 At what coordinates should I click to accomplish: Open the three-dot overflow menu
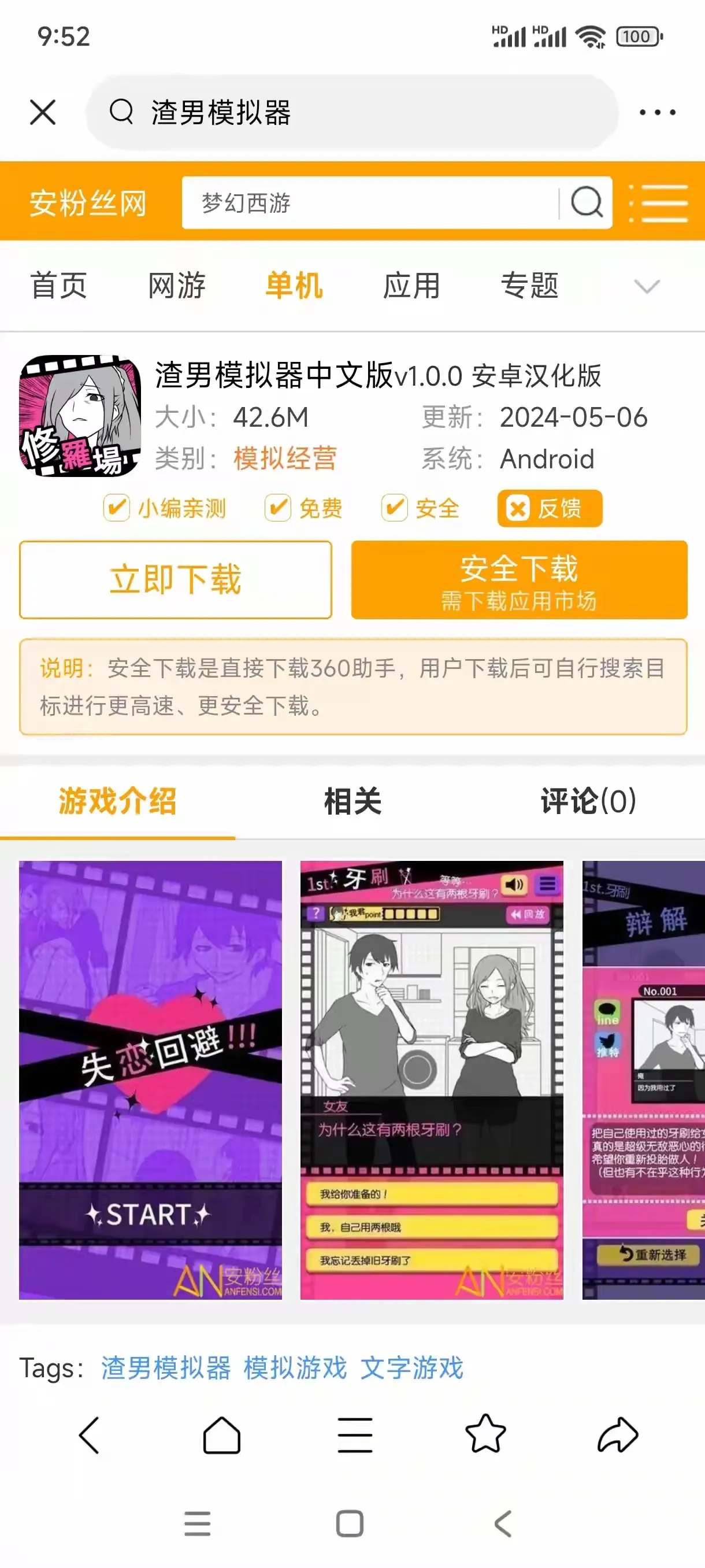point(657,113)
